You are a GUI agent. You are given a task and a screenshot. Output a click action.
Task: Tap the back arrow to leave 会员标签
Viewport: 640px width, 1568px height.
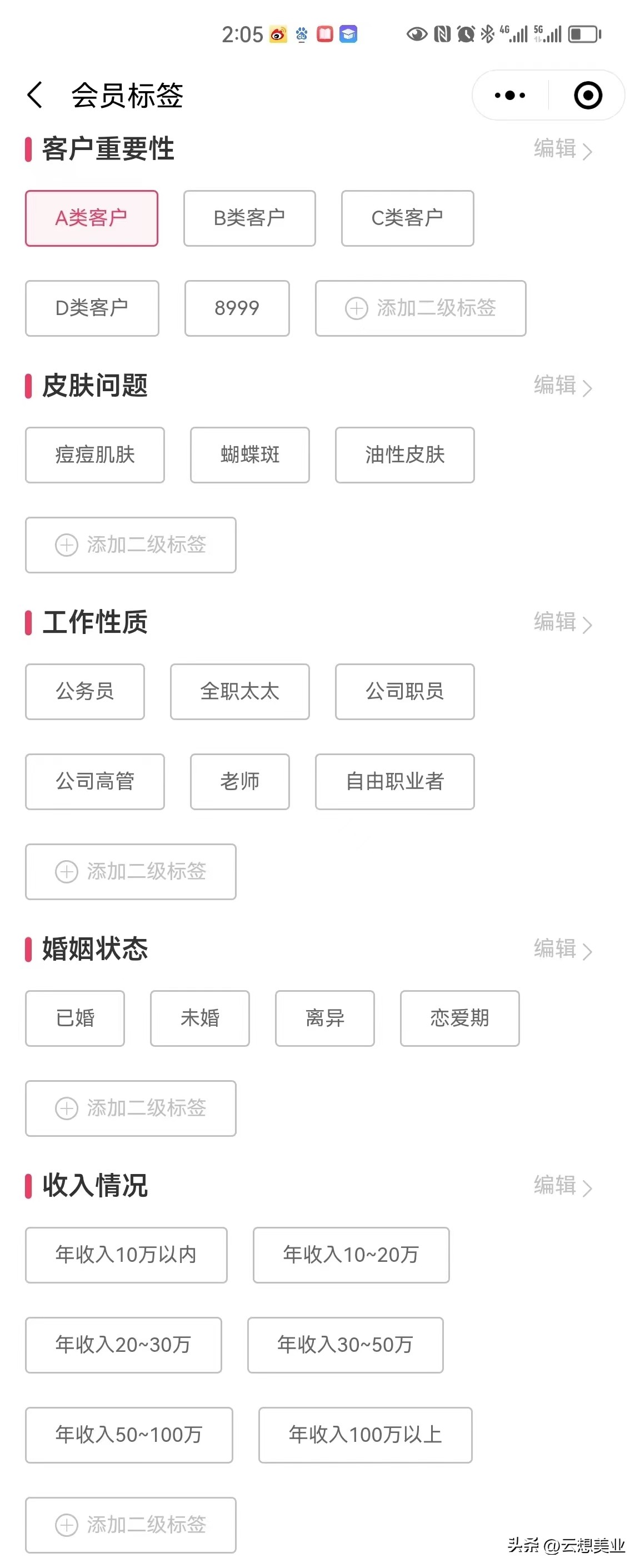pyautogui.click(x=34, y=96)
